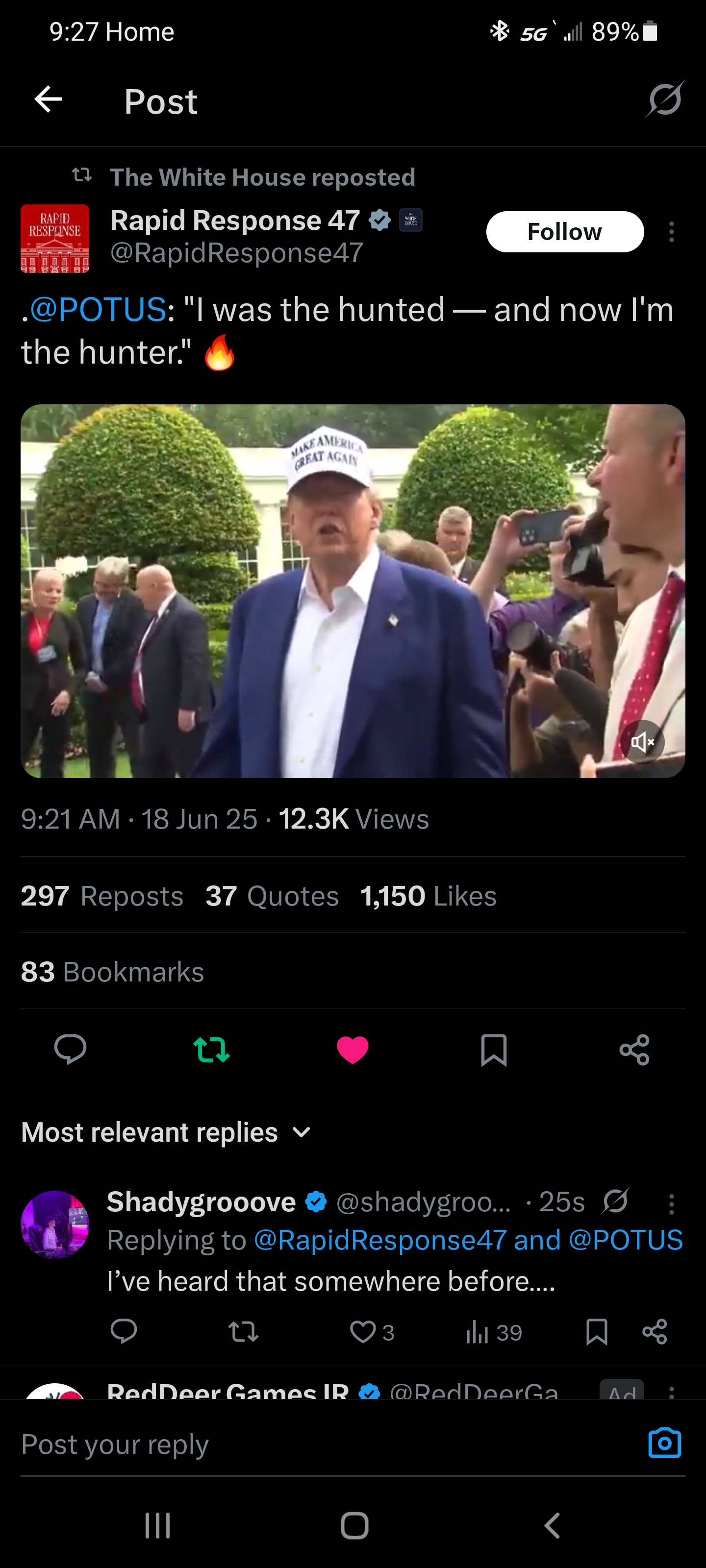Open Rapid Response 47 profile picture
This screenshot has width=706, height=1568.
tap(55, 239)
